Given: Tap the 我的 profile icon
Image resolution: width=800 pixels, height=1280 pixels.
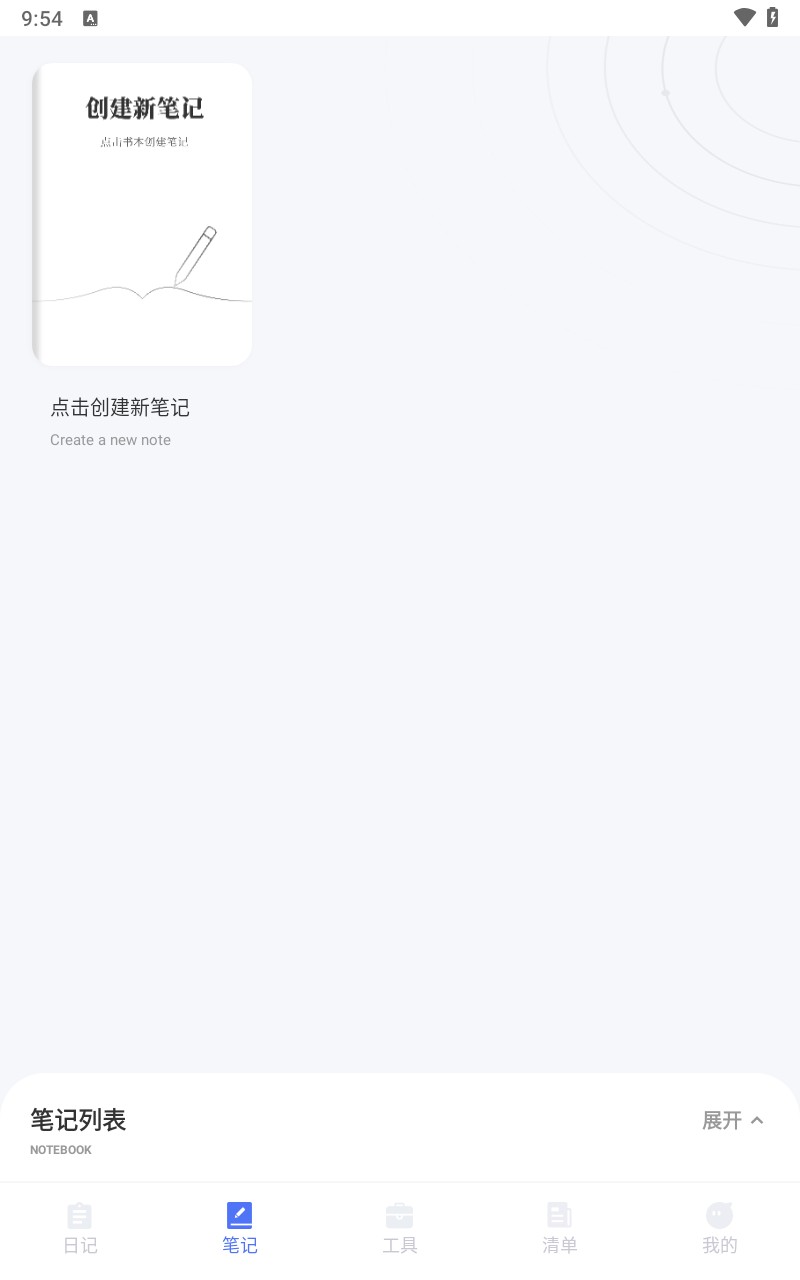Looking at the screenshot, I should click(x=720, y=1215).
